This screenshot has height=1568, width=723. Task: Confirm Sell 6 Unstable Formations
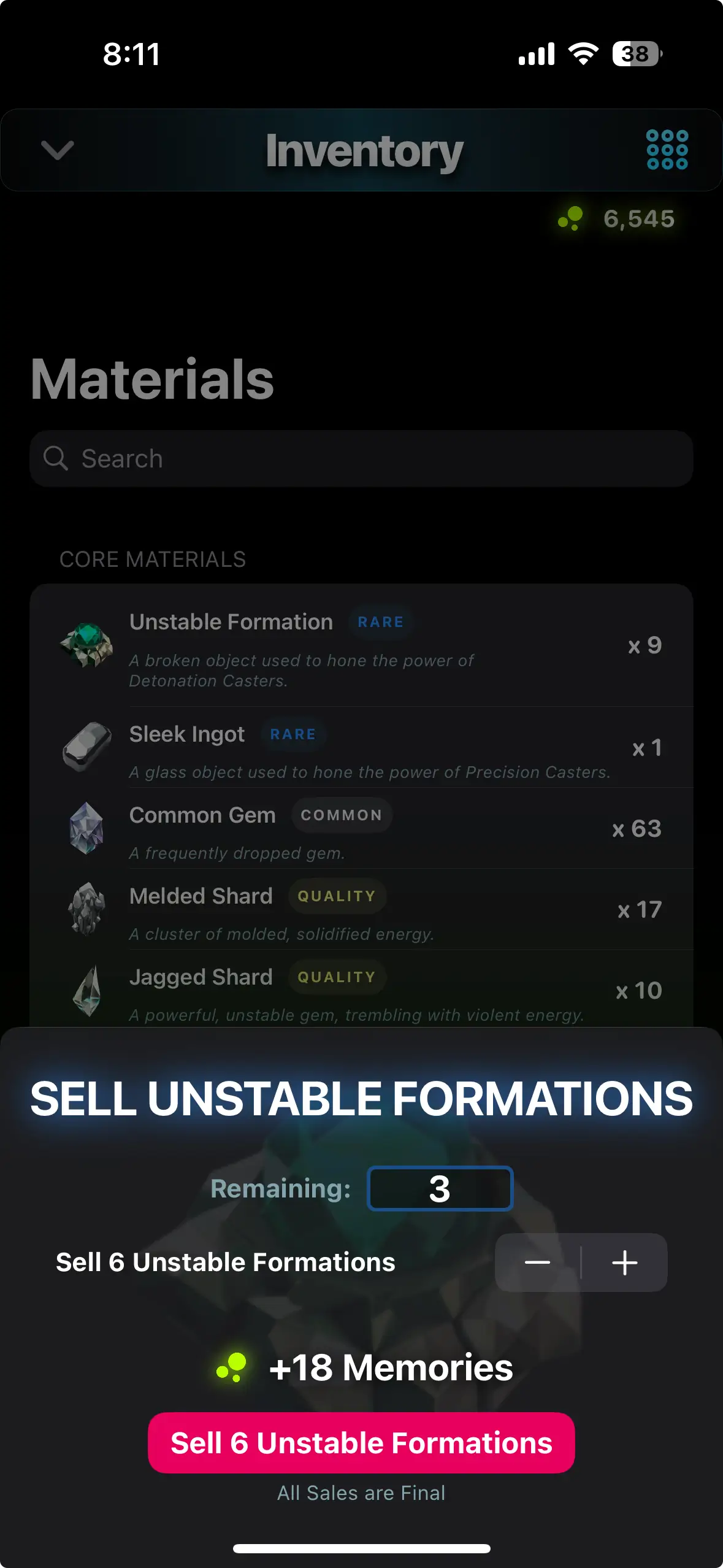click(361, 1443)
